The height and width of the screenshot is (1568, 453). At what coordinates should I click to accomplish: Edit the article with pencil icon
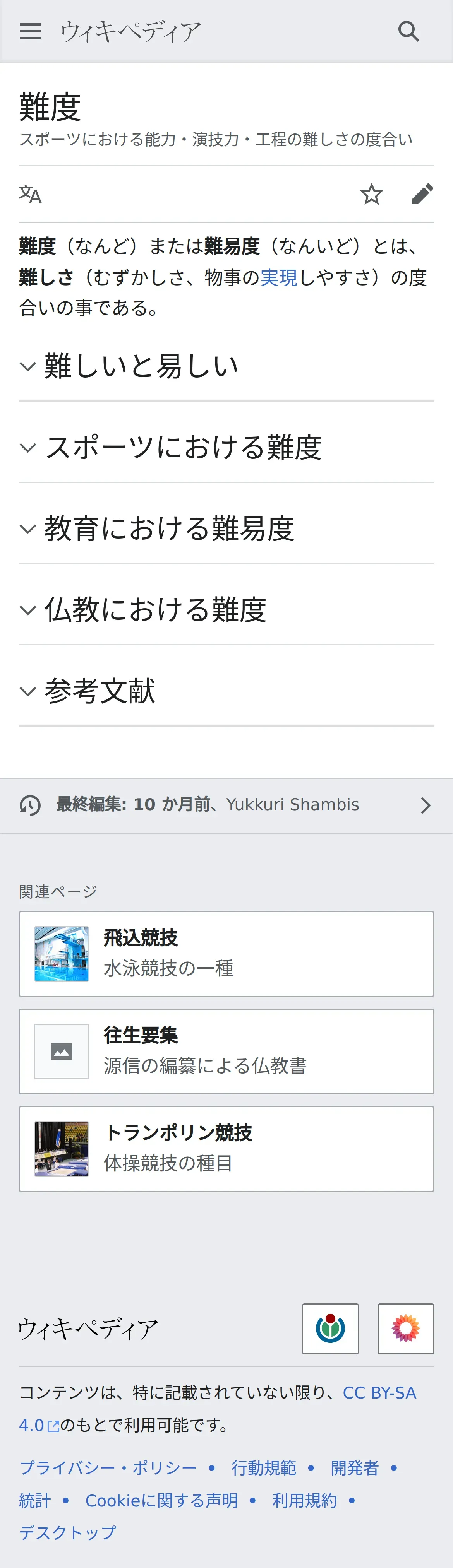422,194
